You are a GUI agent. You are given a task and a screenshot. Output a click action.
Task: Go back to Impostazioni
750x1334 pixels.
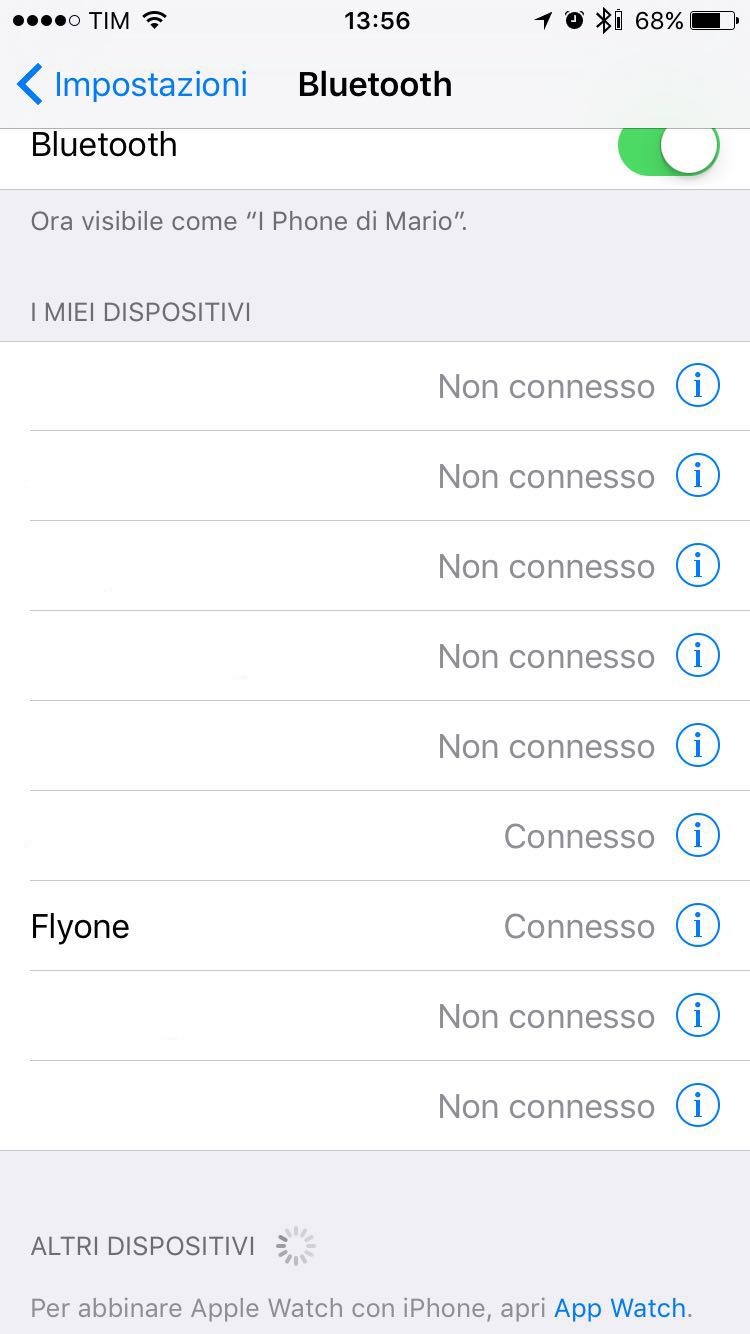(132, 85)
